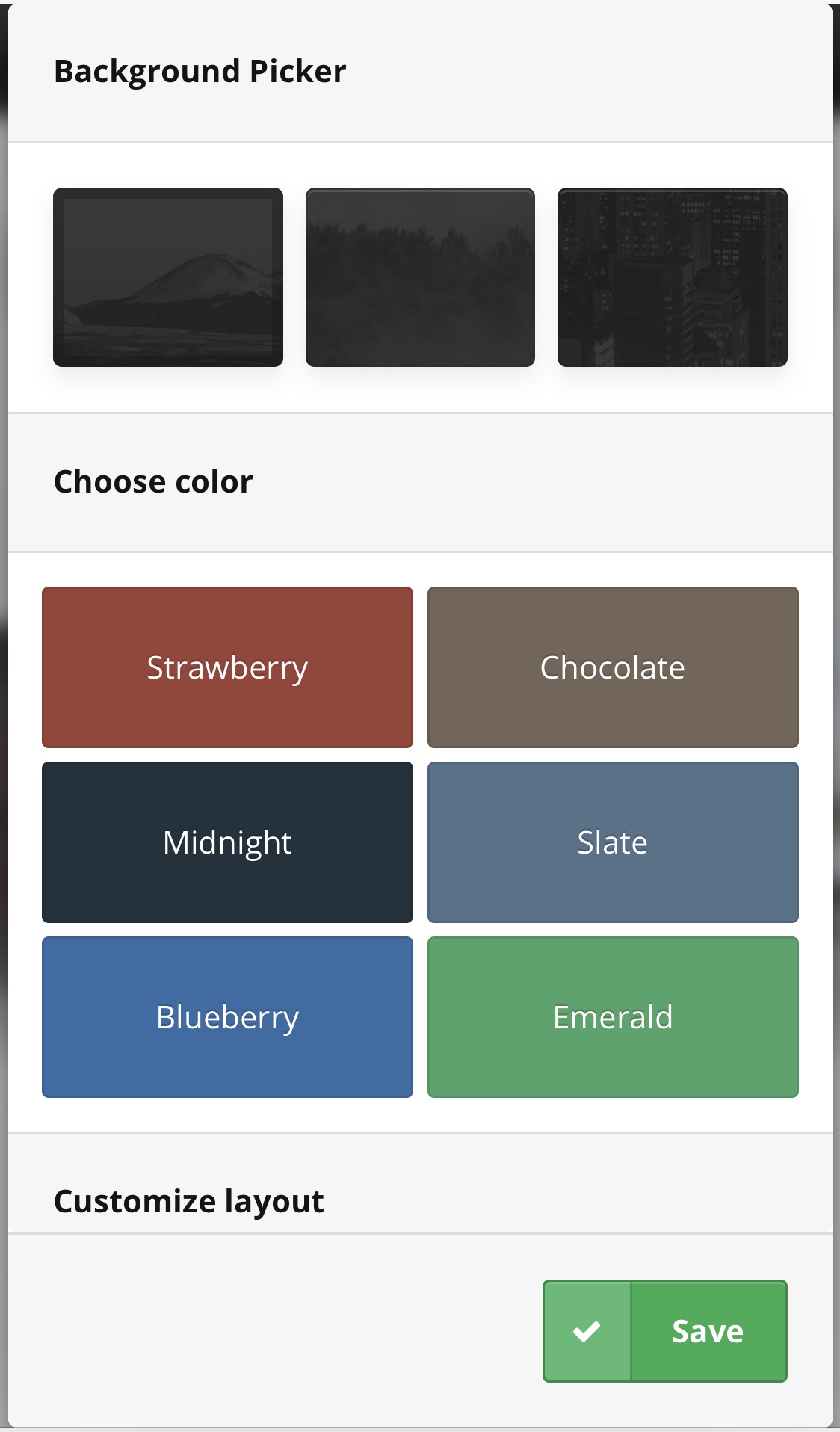The image size is (840, 1432).
Task: Pick the Midnight color
Action: pos(227,842)
